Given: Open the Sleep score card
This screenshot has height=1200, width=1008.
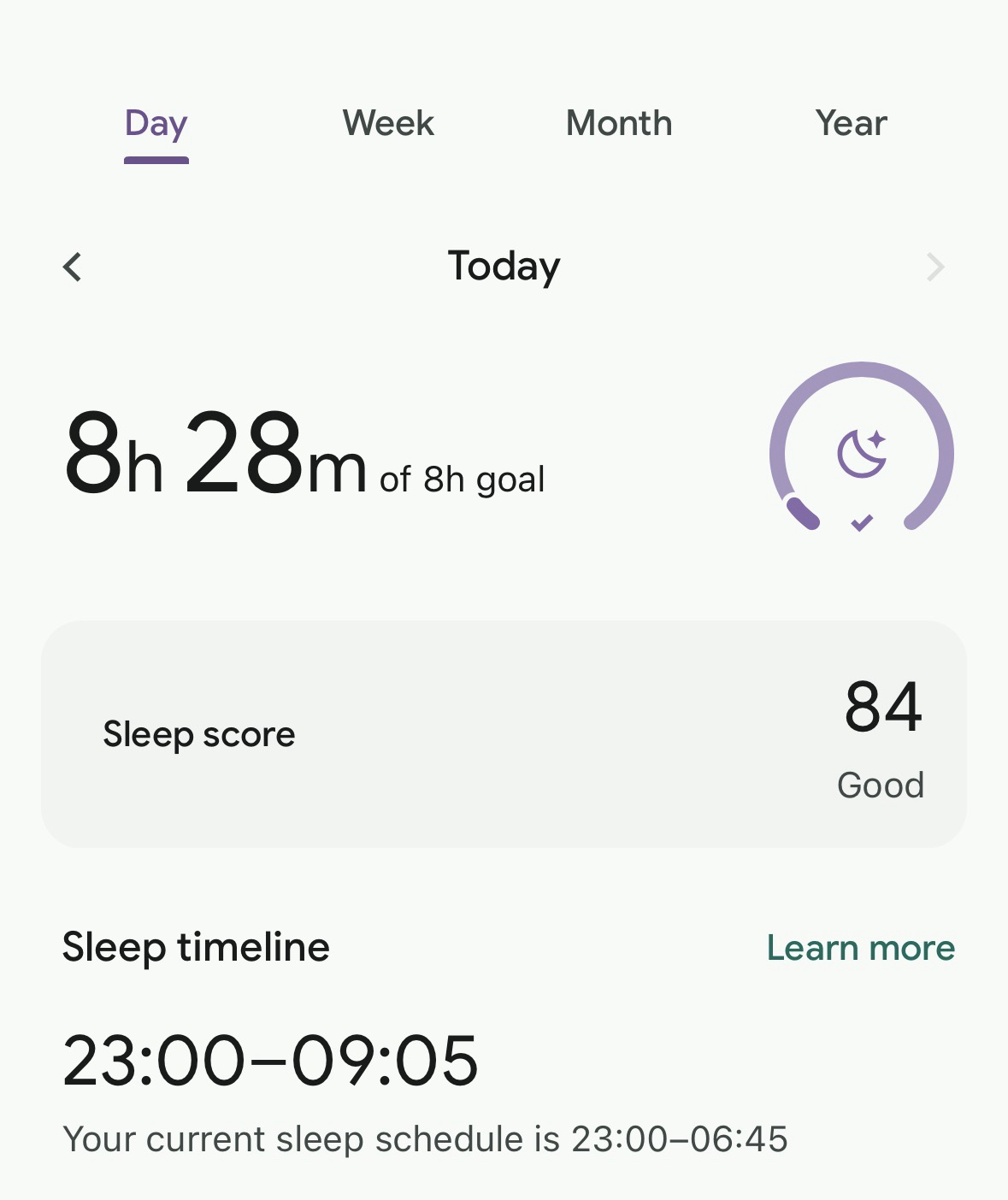Looking at the screenshot, I should 504,734.
